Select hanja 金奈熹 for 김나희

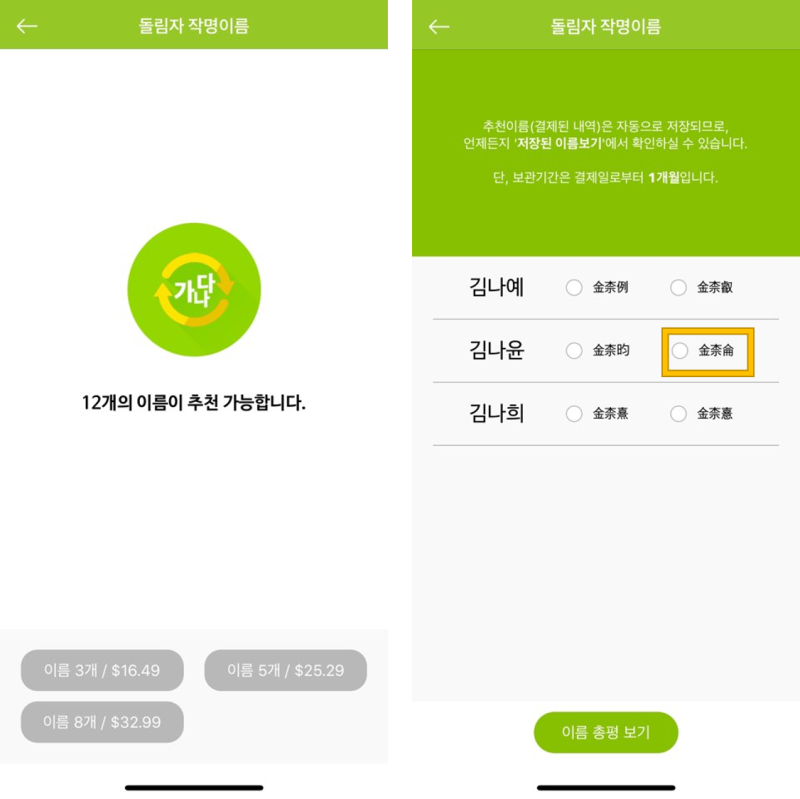click(x=574, y=413)
